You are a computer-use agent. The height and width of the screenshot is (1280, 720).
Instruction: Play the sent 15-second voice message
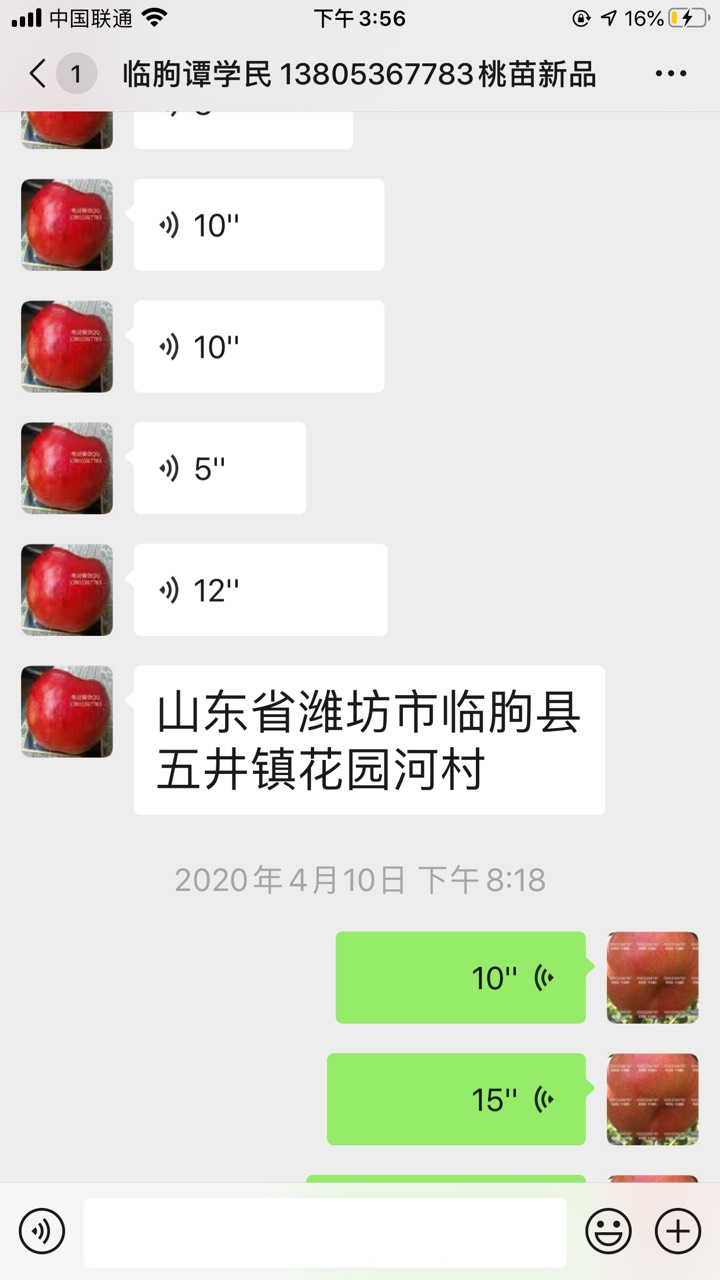[456, 1099]
